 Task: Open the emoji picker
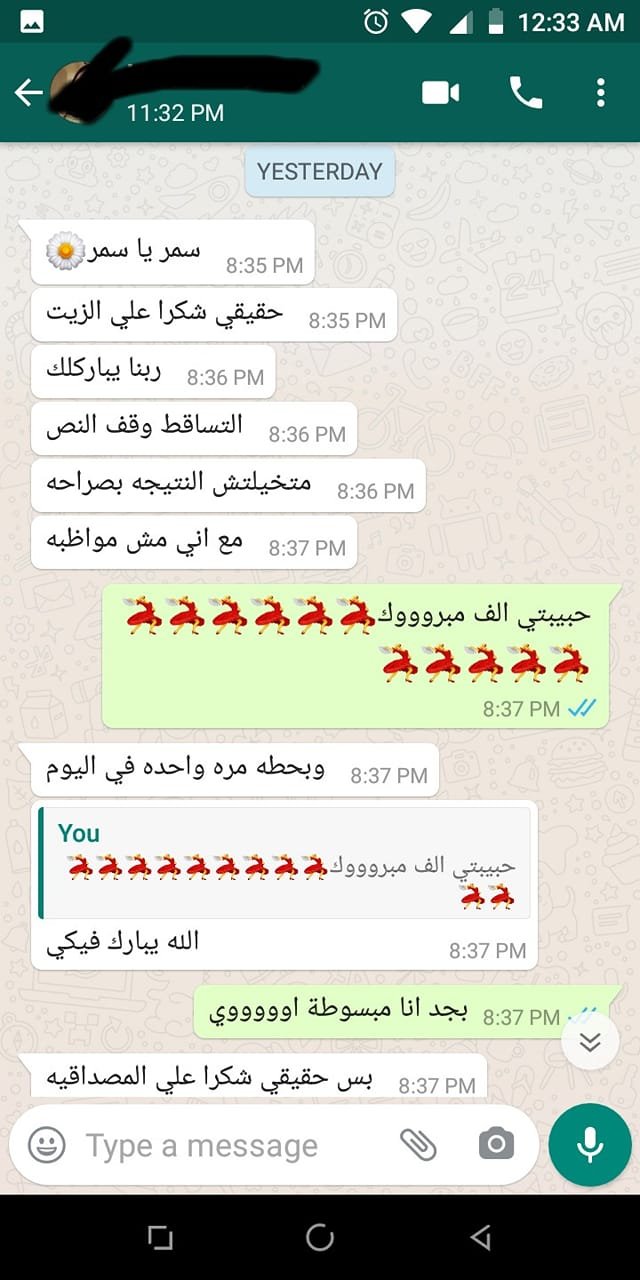click(x=46, y=1145)
